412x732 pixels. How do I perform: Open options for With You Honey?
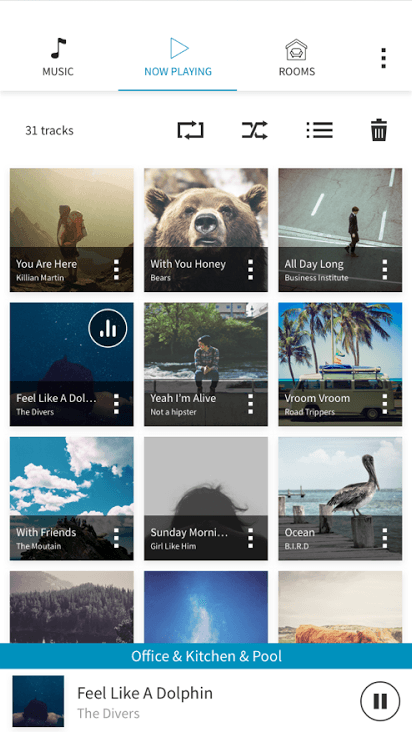251,270
